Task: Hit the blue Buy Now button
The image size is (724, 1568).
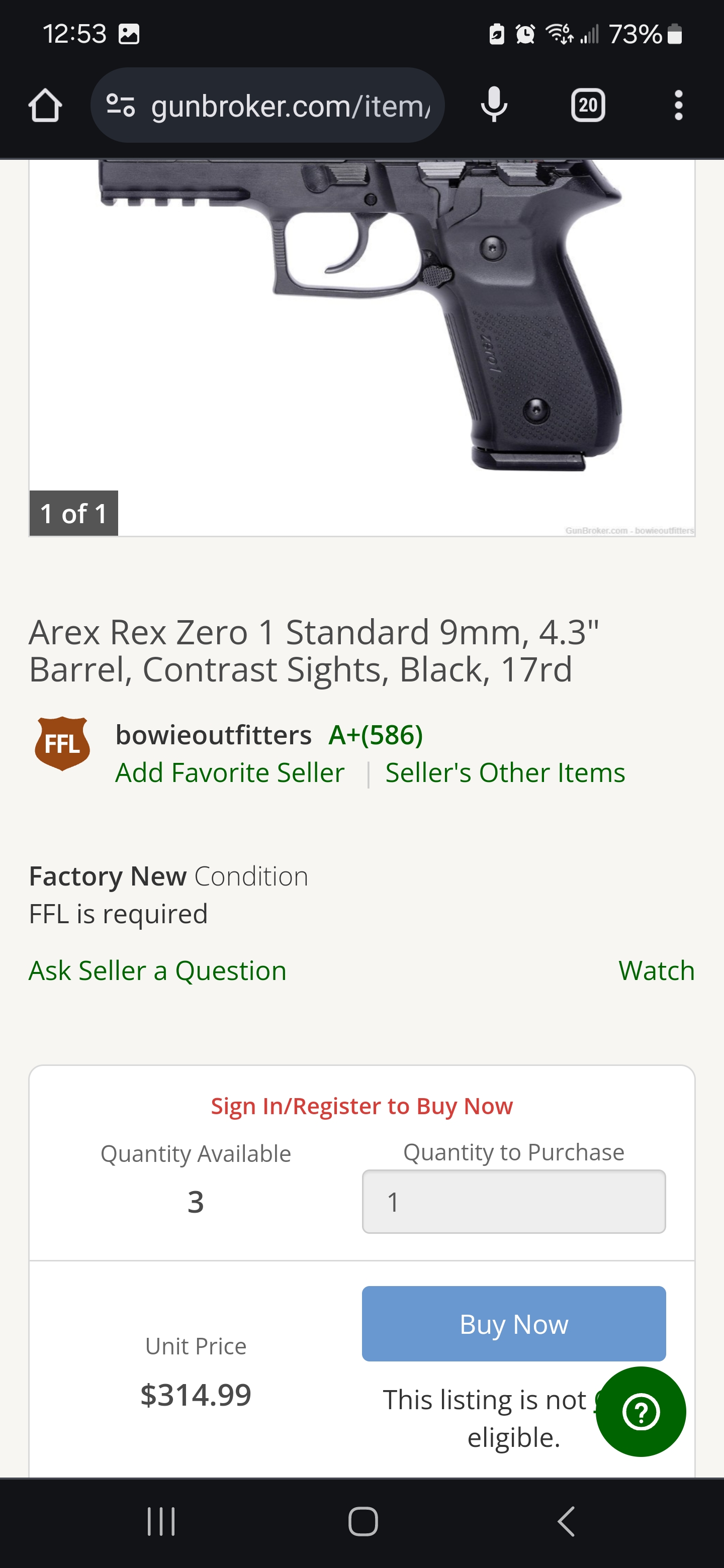Action: [x=513, y=1324]
